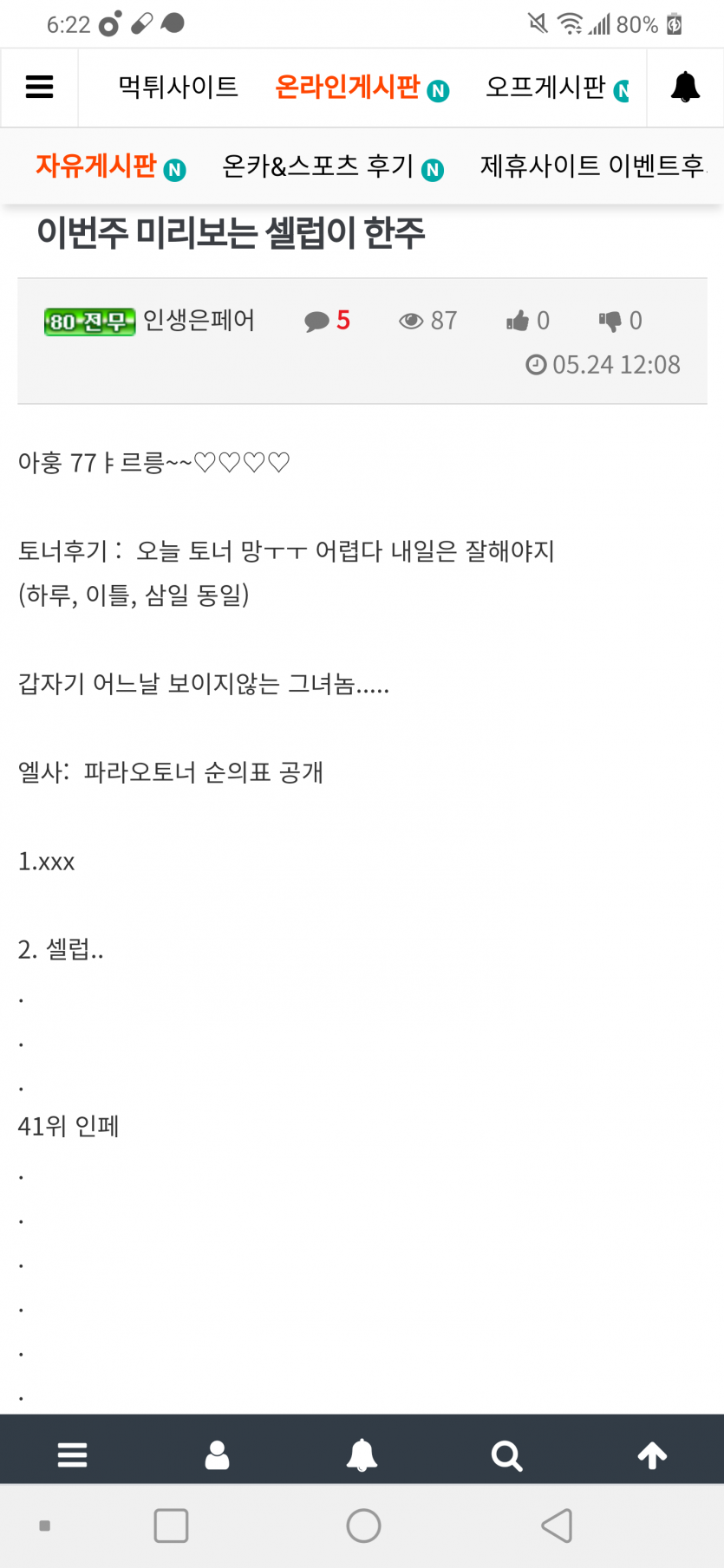724x1568 pixels.
Task: Open the user profile icon in bottom bar
Action: pyautogui.click(x=217, y=1454)
